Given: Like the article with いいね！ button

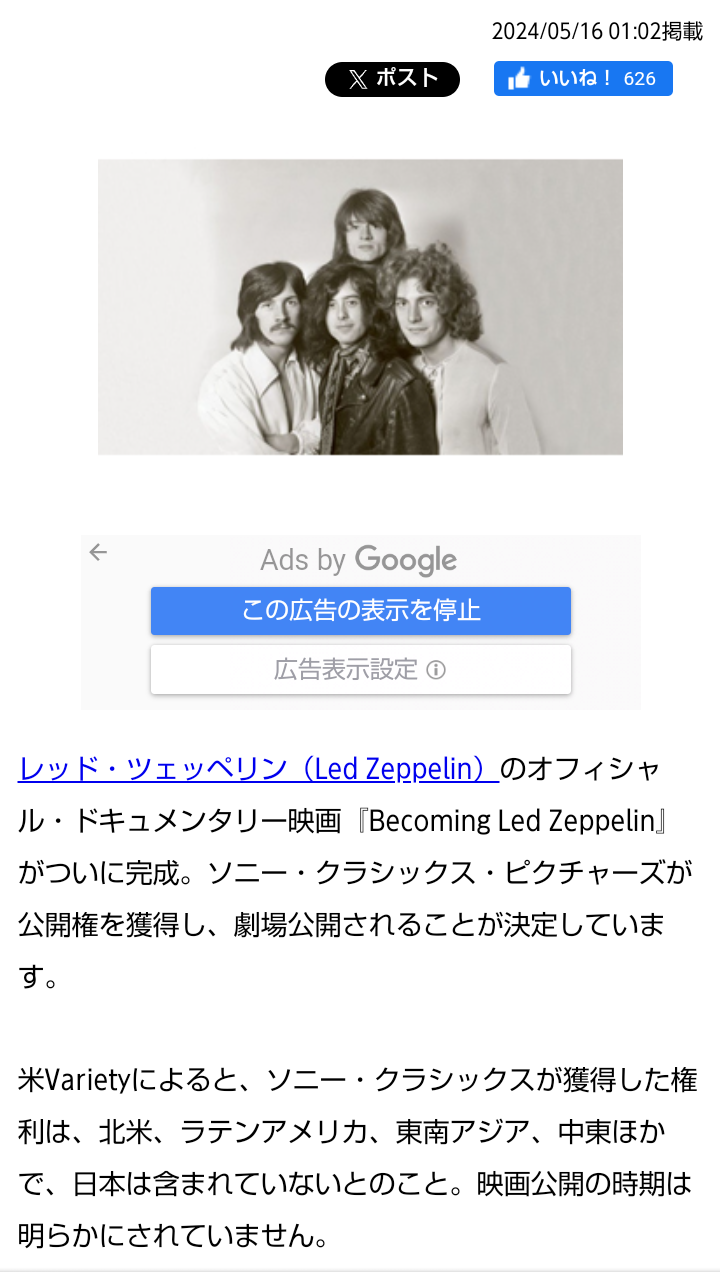Looking at the screenshot, I should 583,79.
